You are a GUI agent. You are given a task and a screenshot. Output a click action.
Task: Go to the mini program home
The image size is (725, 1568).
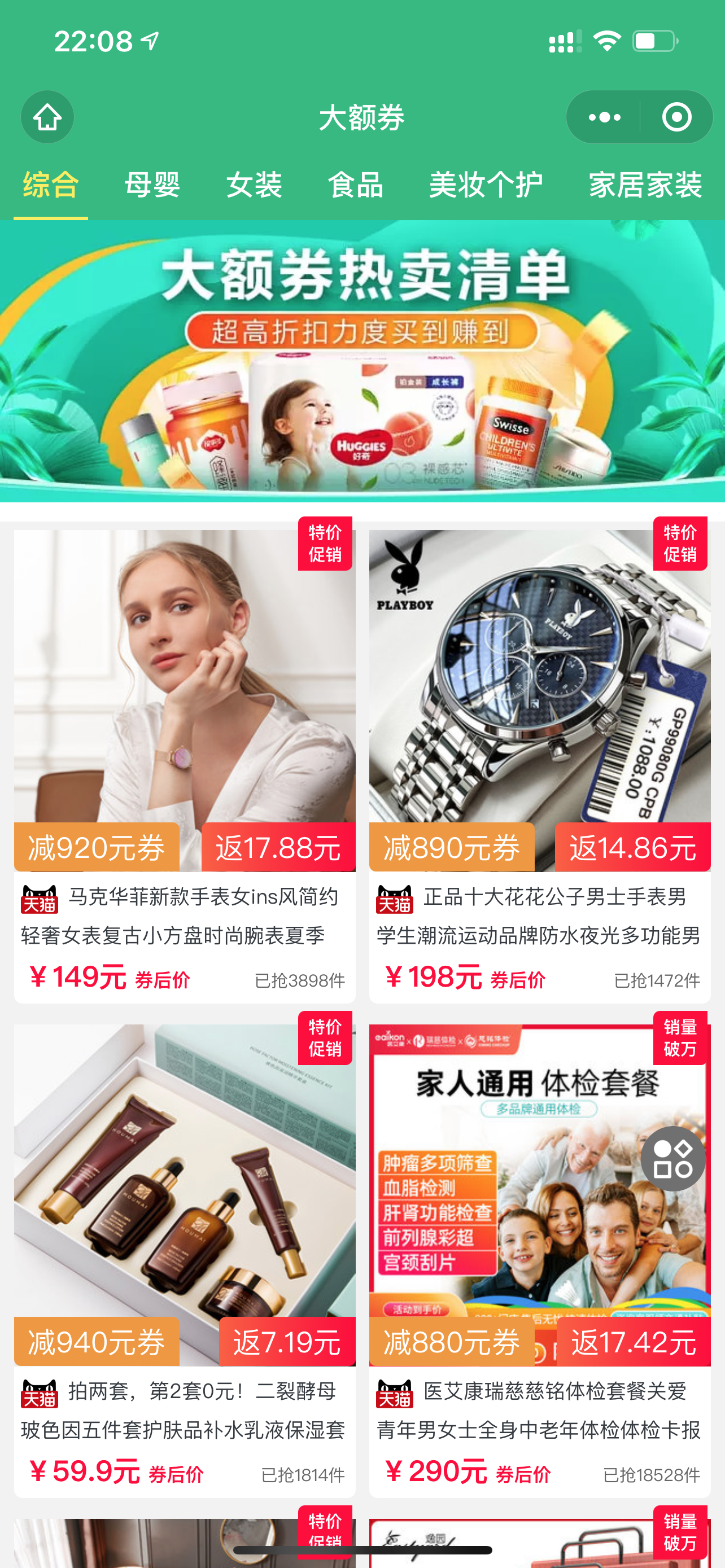[47, 117]
